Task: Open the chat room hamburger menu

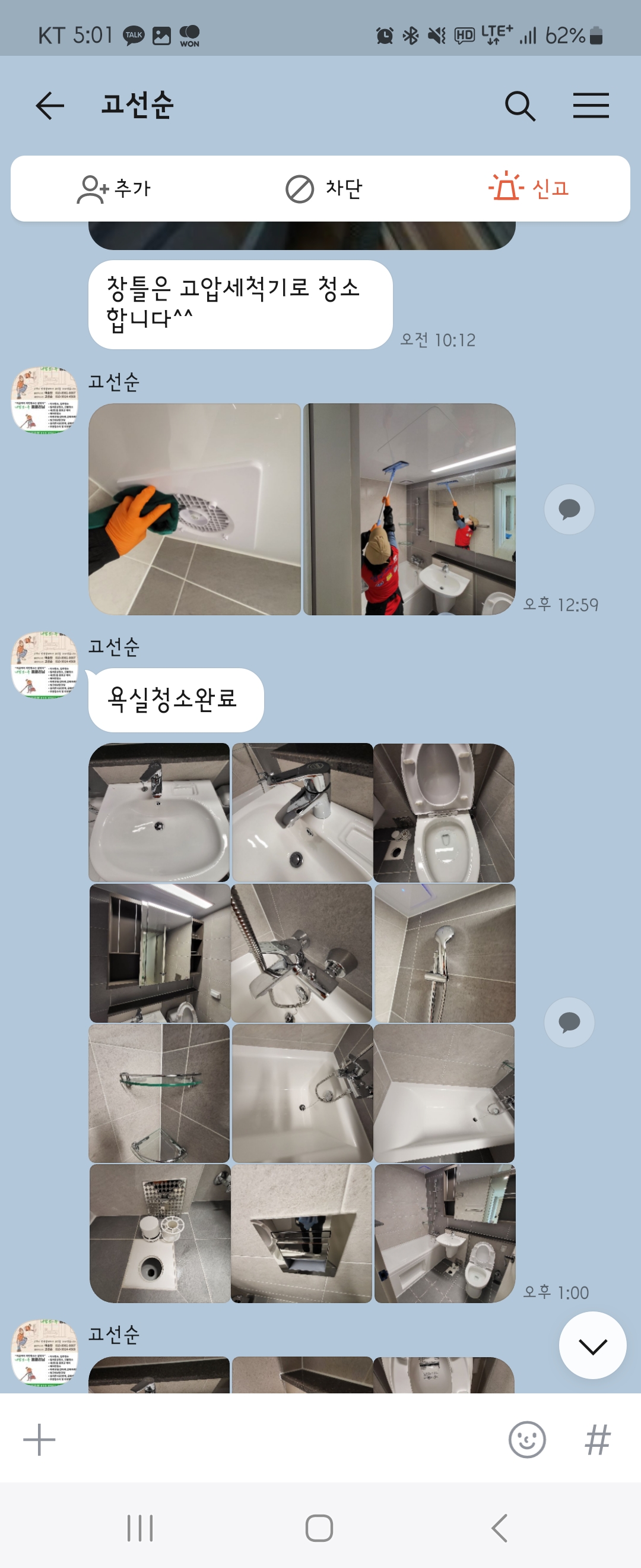Action: [x=591, y=106]
